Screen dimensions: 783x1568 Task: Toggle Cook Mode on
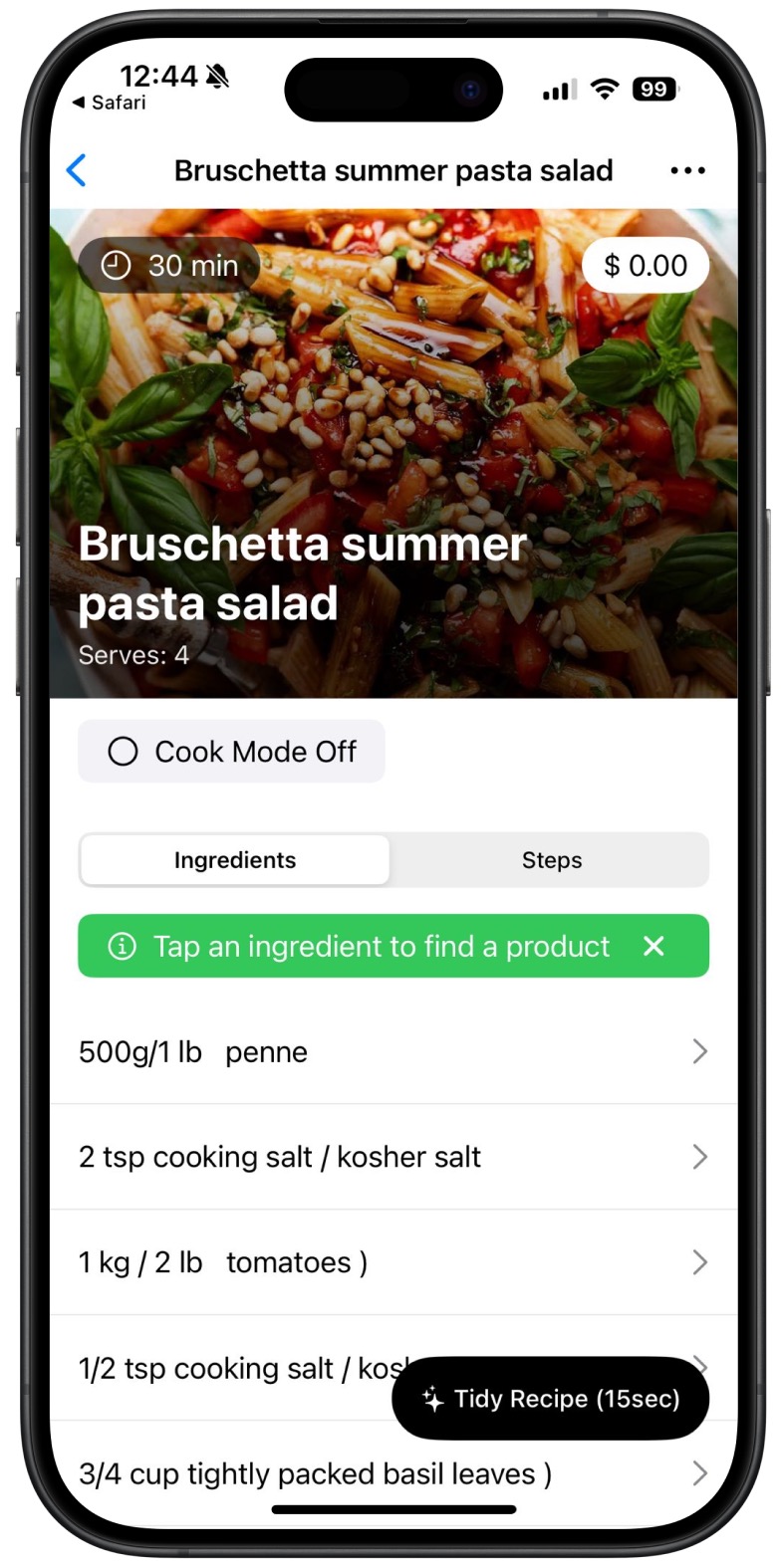tap(231, 752)
